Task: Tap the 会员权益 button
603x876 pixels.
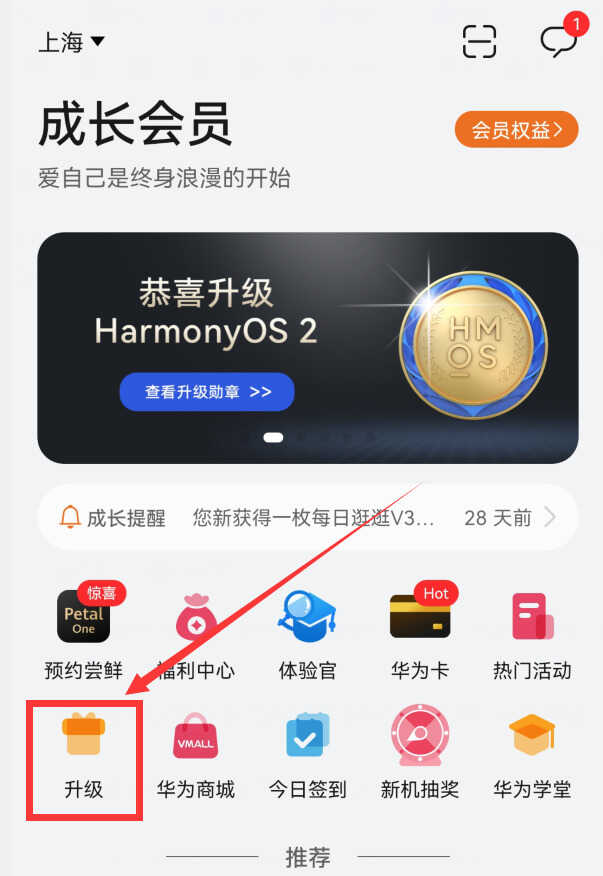Action: coord(516,130)
